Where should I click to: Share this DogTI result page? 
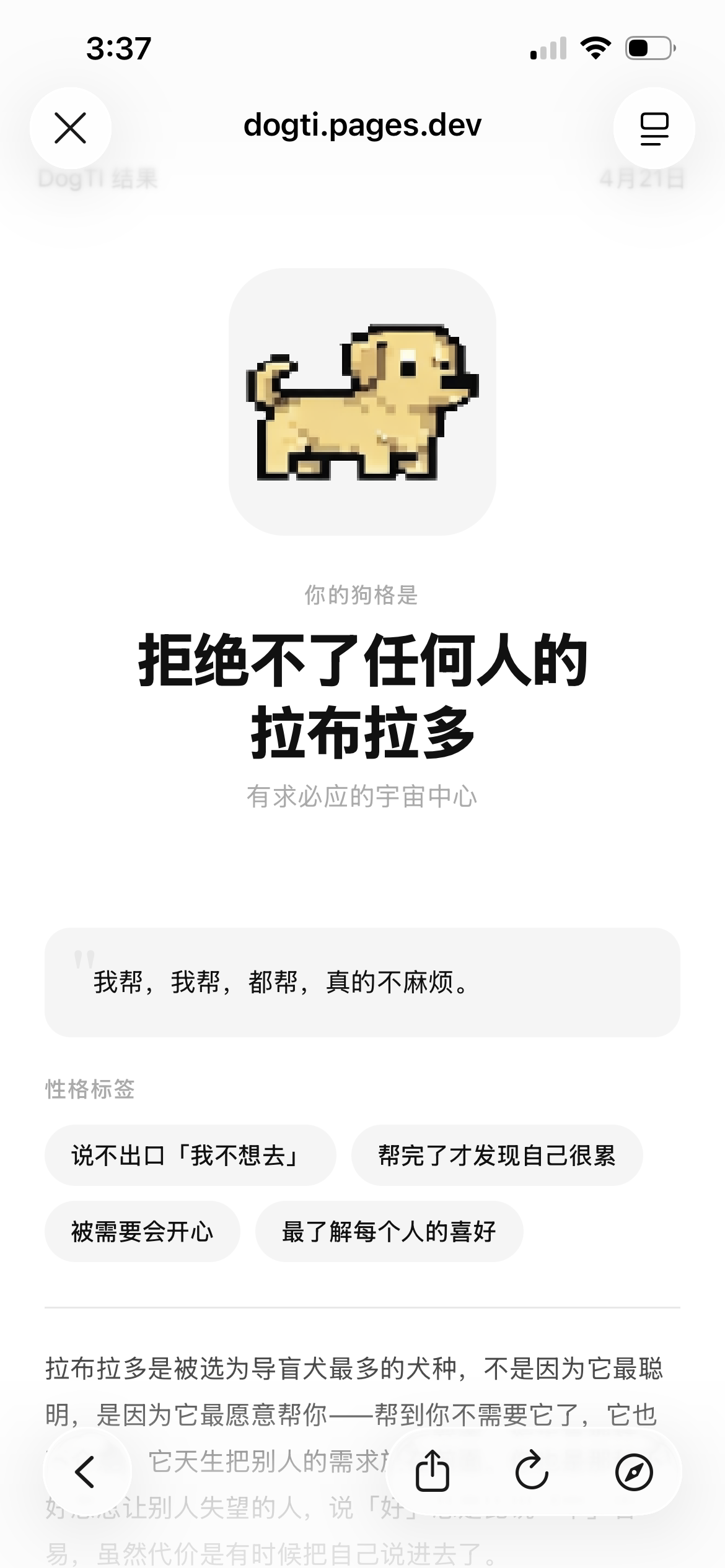[432, 1471]
